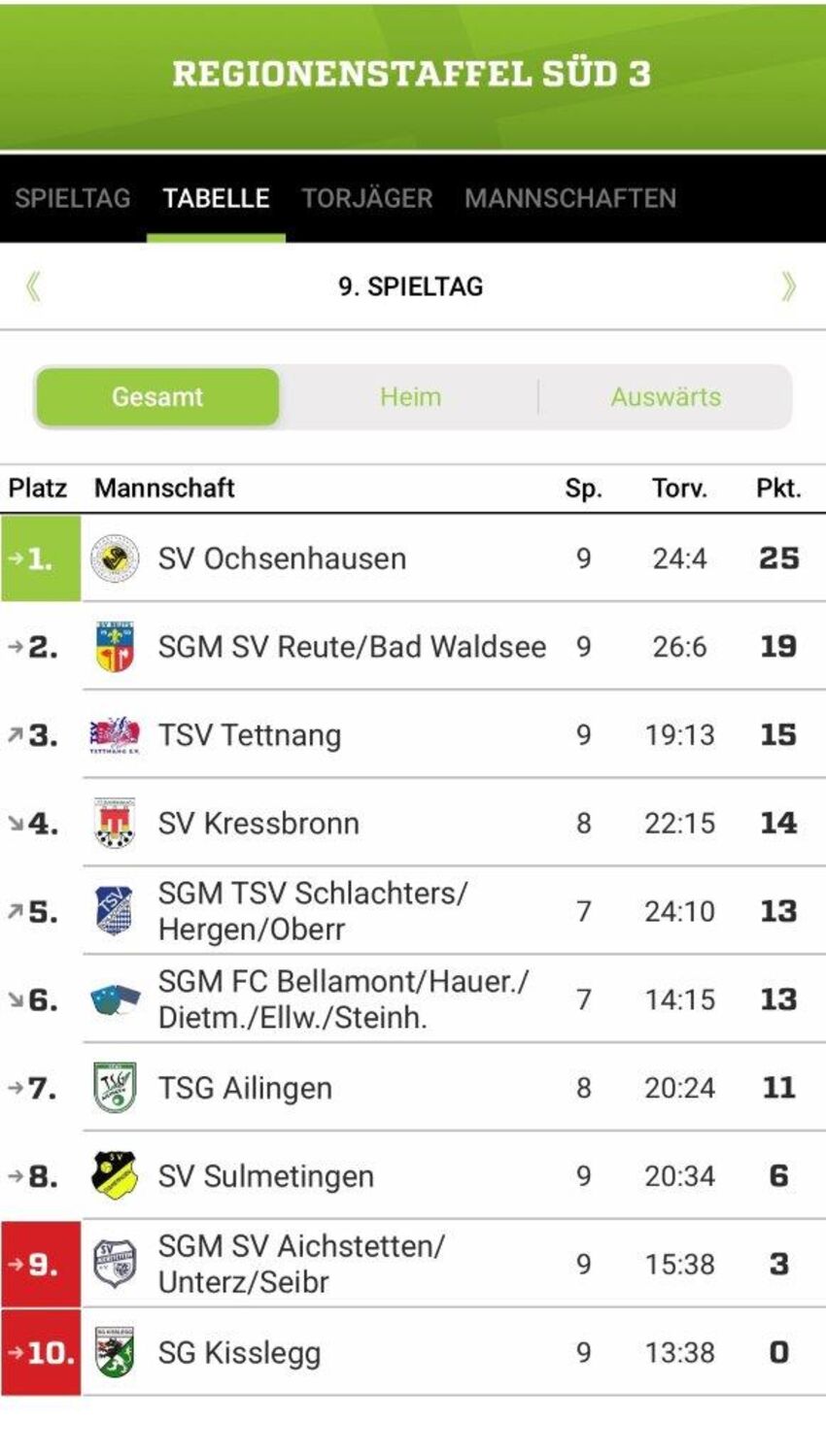Open SGM SV Aichstetten/Unterz/Seibr row
Viewport: 826px width, 1456px height.
pos(301,1264)
